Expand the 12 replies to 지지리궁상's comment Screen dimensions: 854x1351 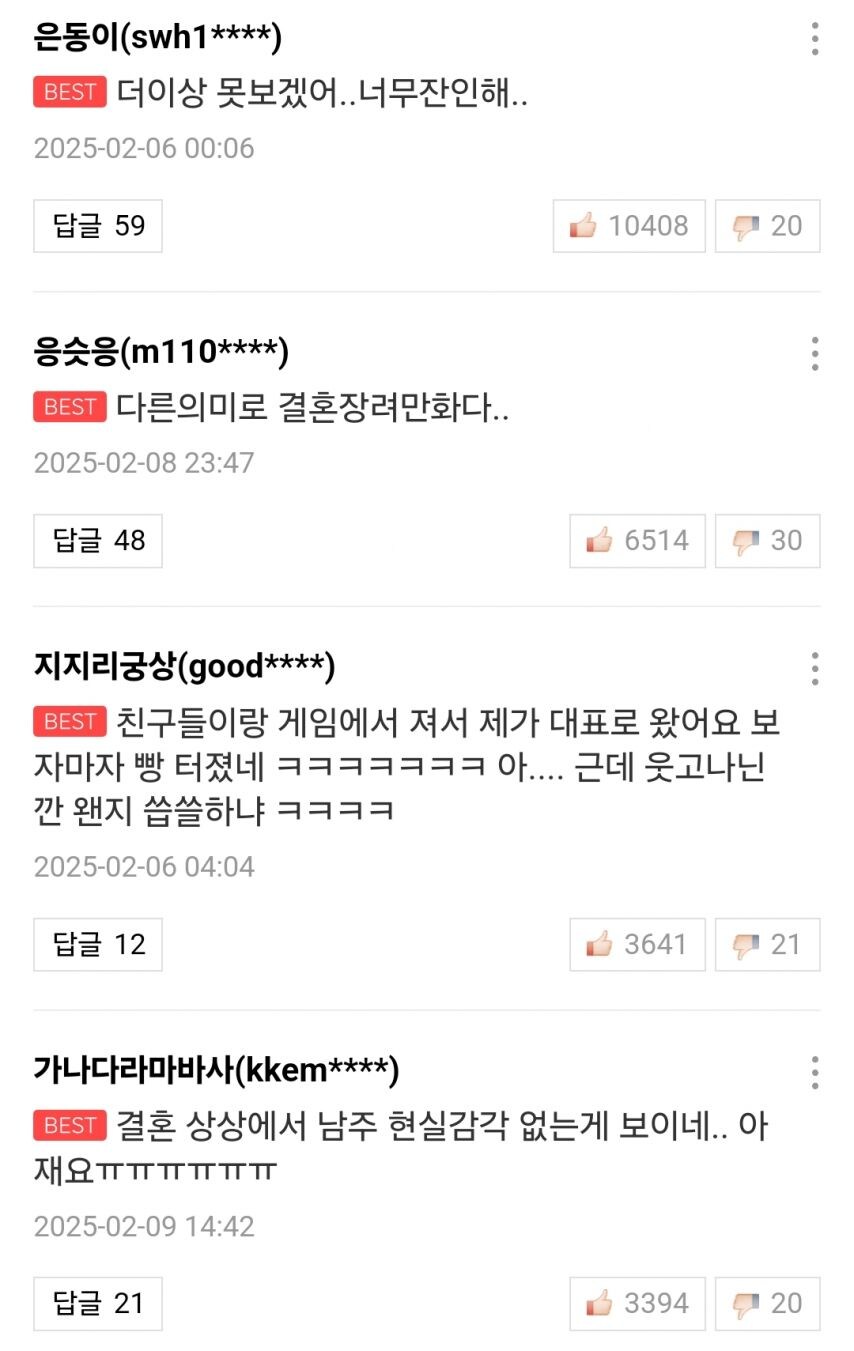point(98,944)
